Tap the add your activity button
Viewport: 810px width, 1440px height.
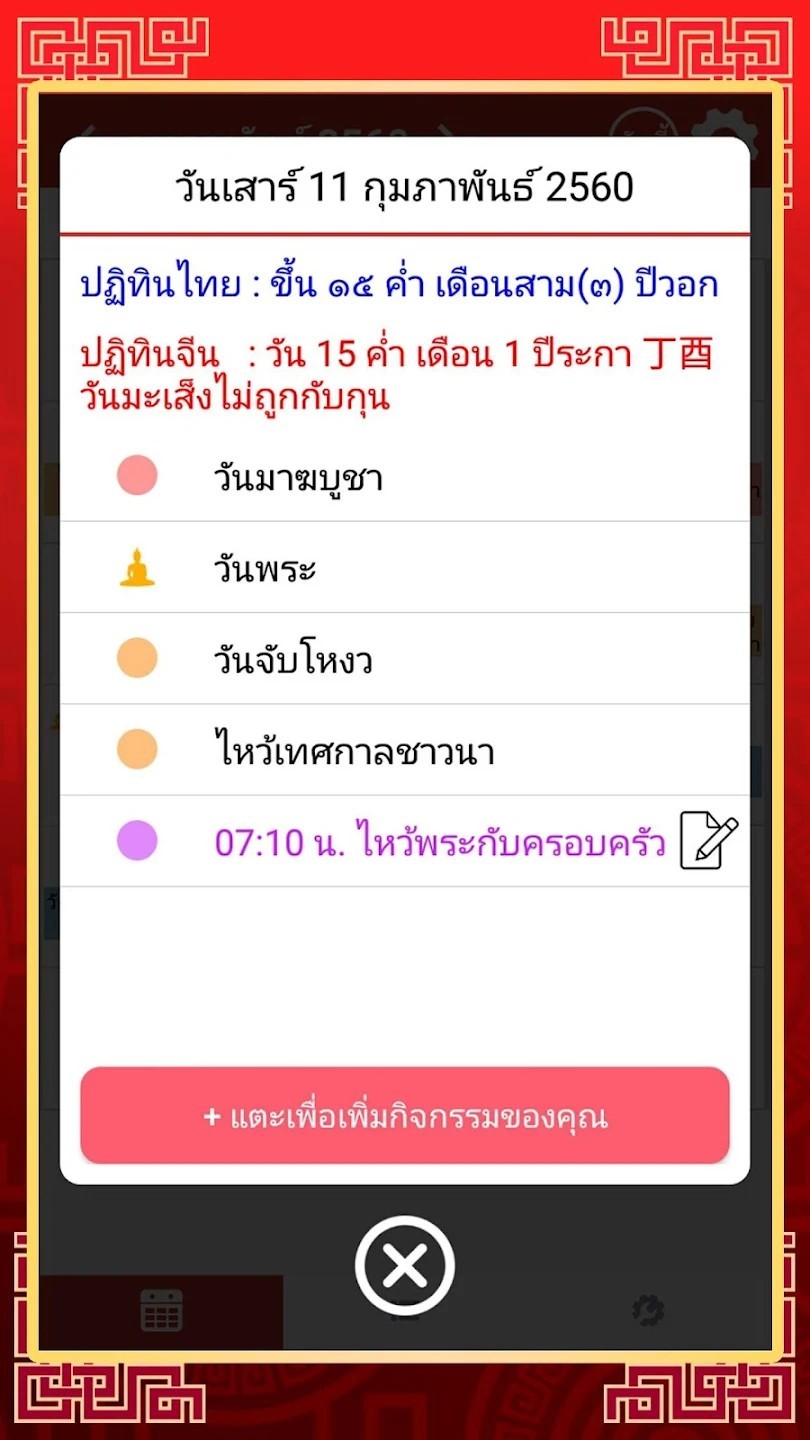pos(404,1116)
